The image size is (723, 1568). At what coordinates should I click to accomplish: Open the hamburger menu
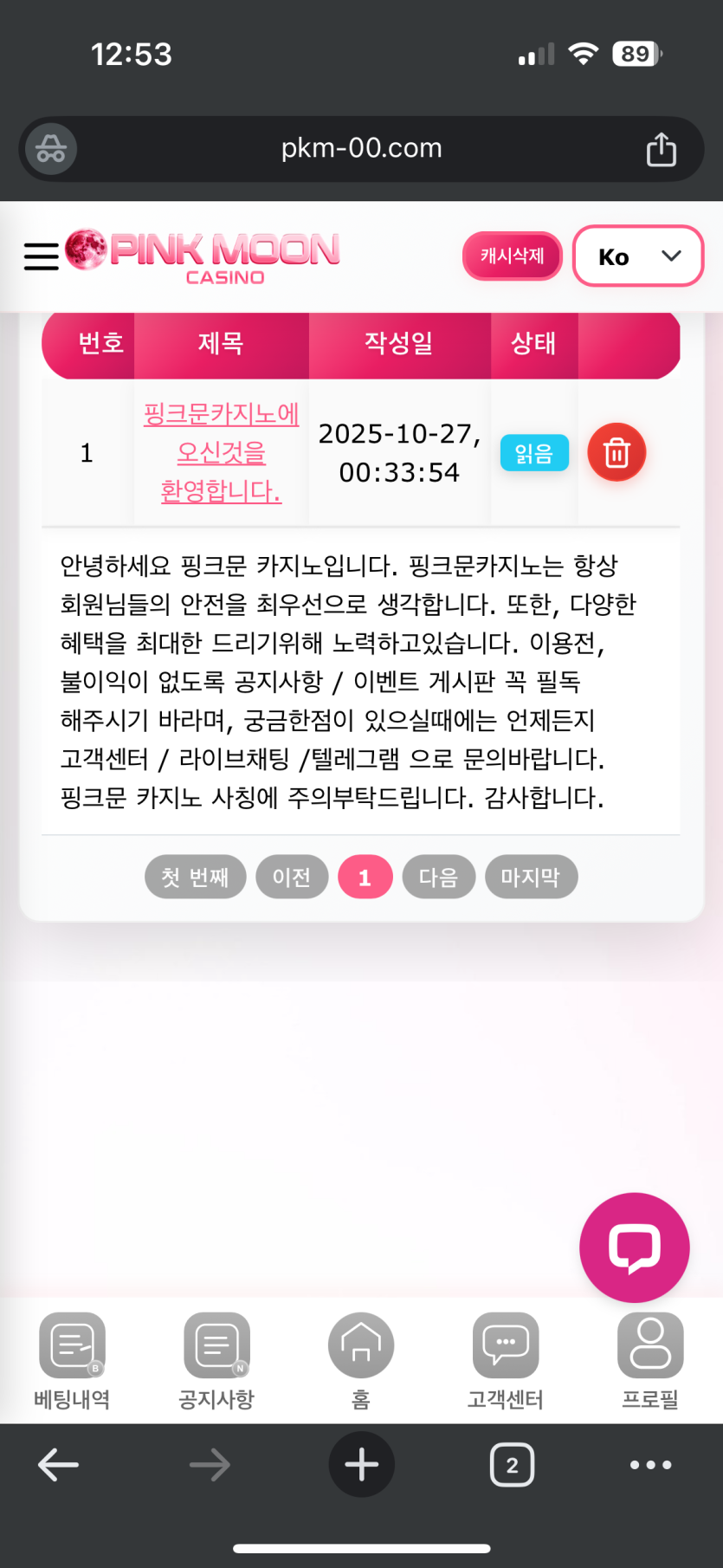point(41,256)
